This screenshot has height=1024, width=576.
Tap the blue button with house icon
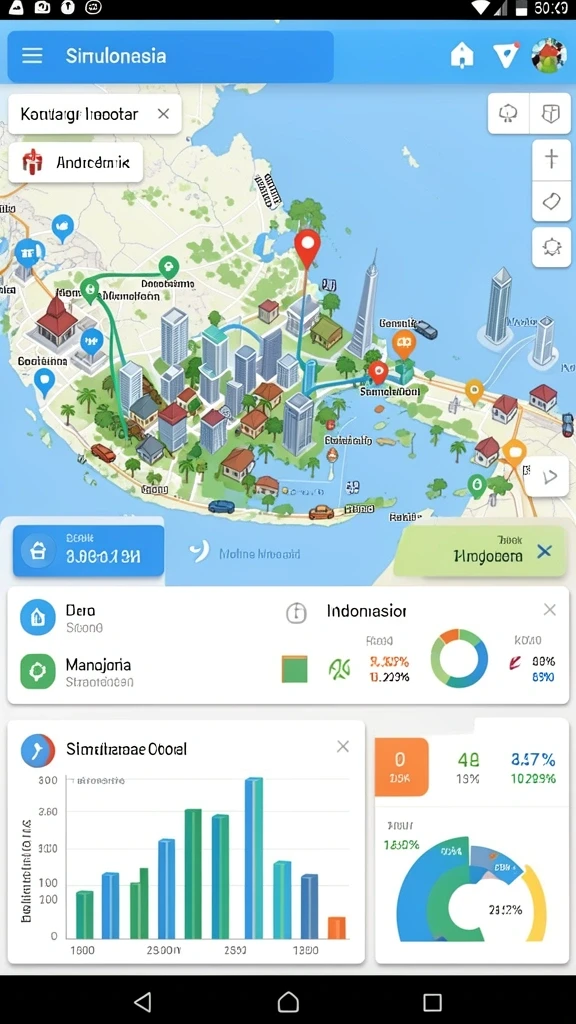[x=88, y=551]
